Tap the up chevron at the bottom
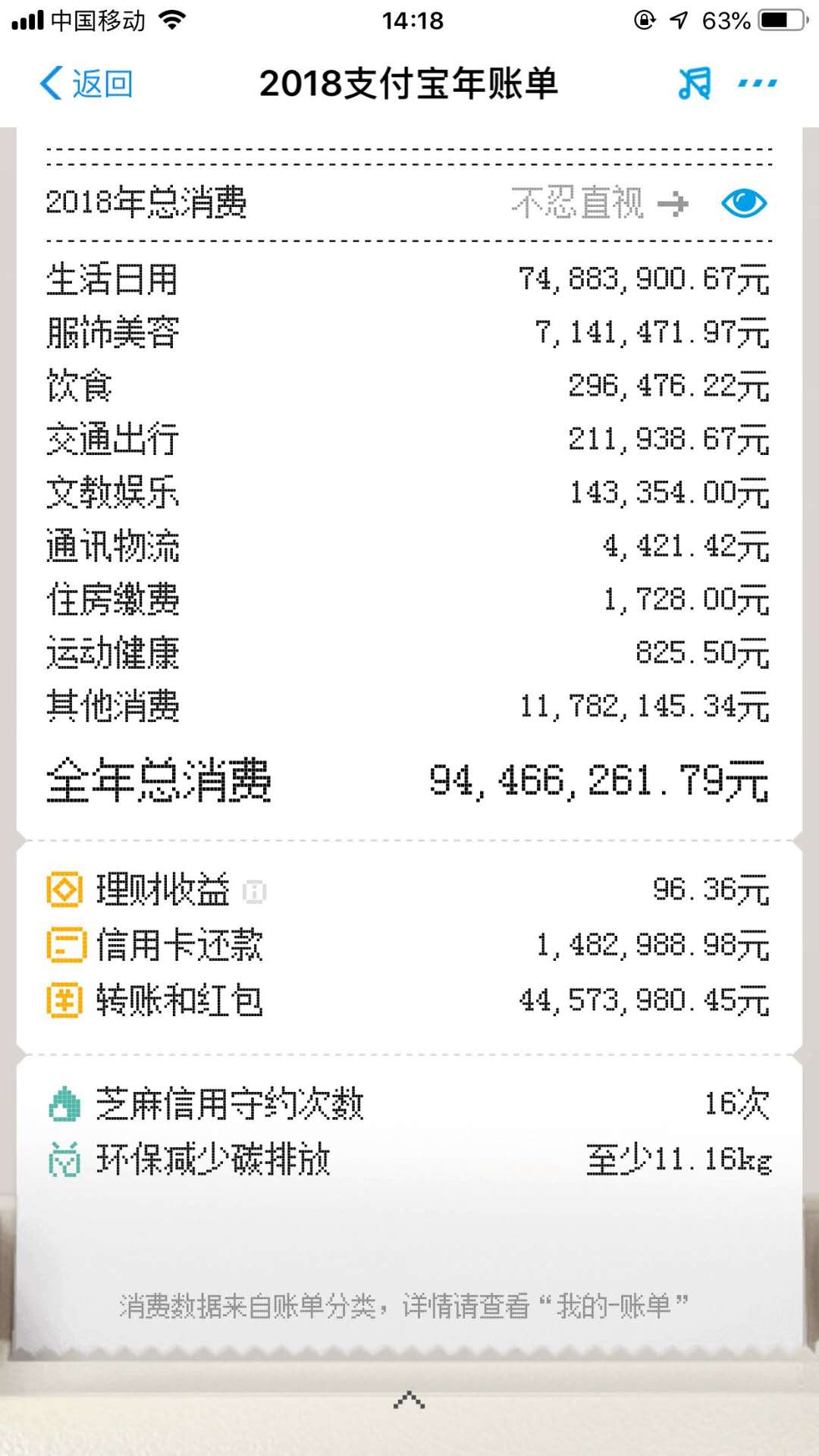This screenshot has width=819, height=1456. (x=409, y=1400)
